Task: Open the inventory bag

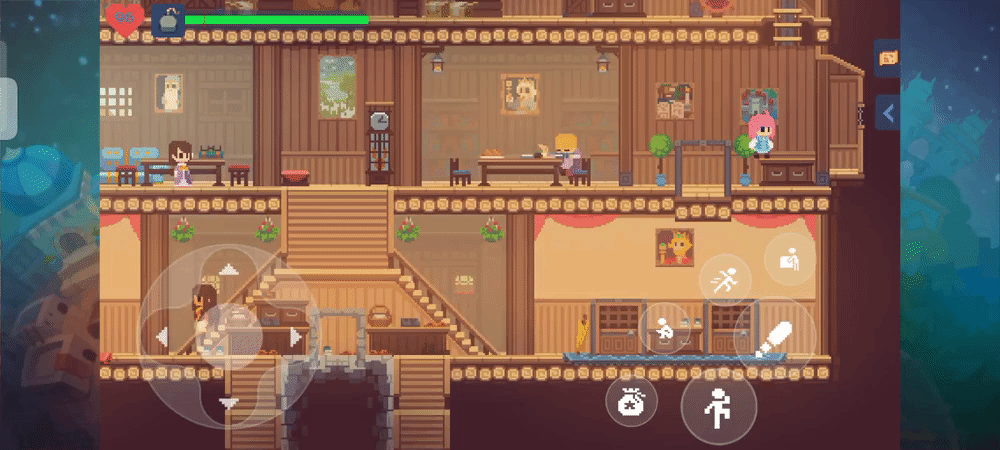Action: (631, 403)
